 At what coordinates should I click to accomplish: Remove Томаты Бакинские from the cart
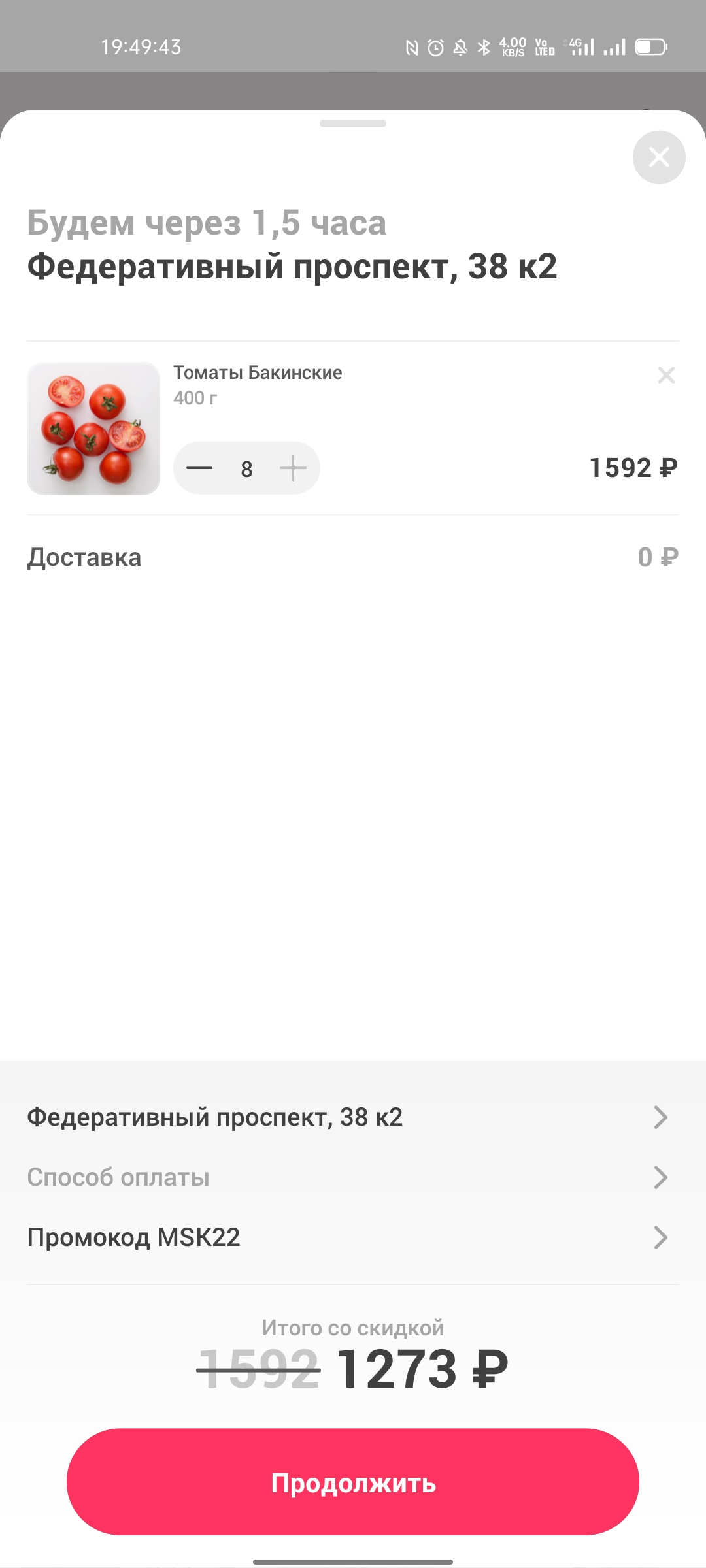point(666,375)
